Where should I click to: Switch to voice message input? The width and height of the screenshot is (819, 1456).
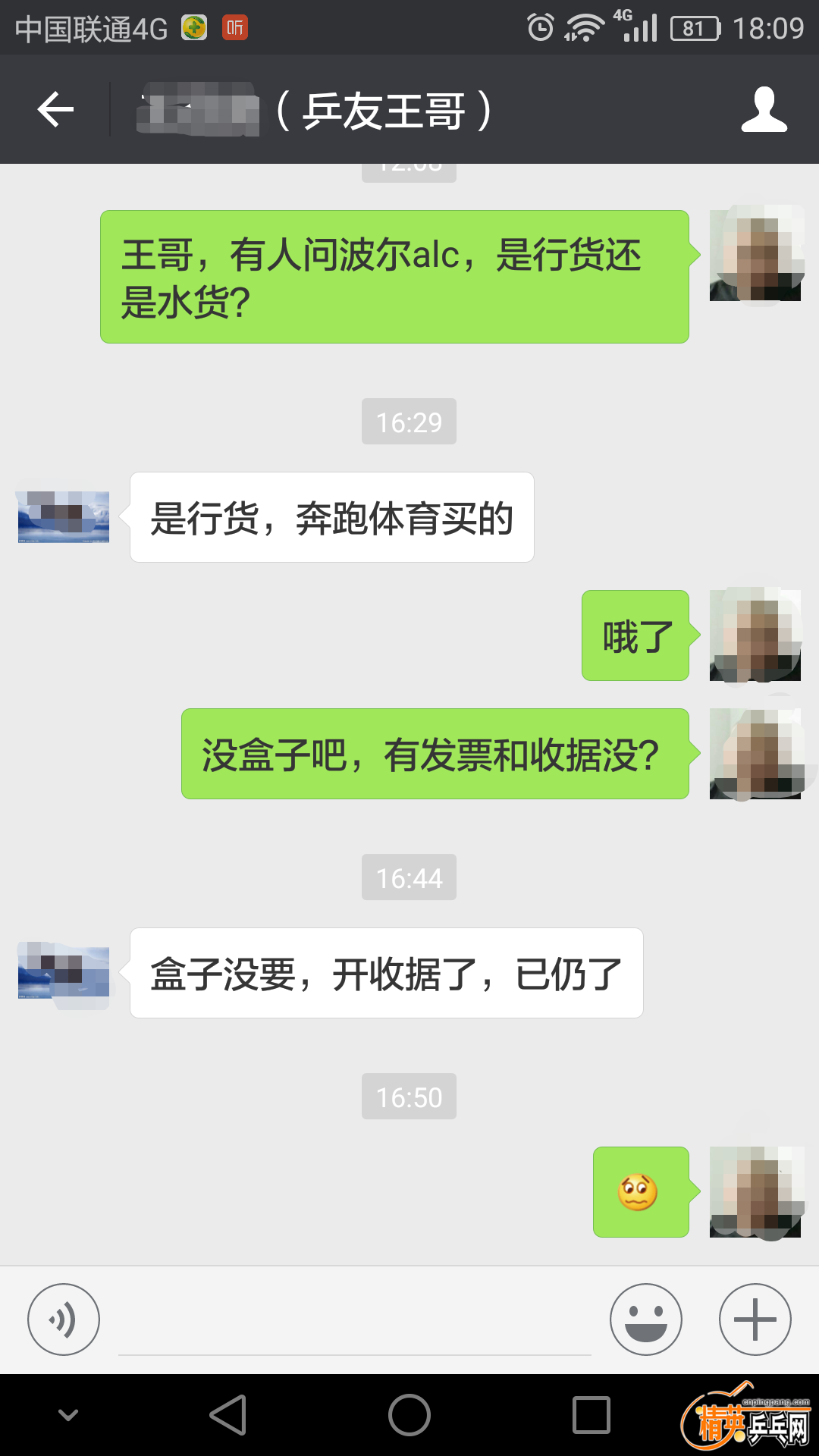(64, 1319)
